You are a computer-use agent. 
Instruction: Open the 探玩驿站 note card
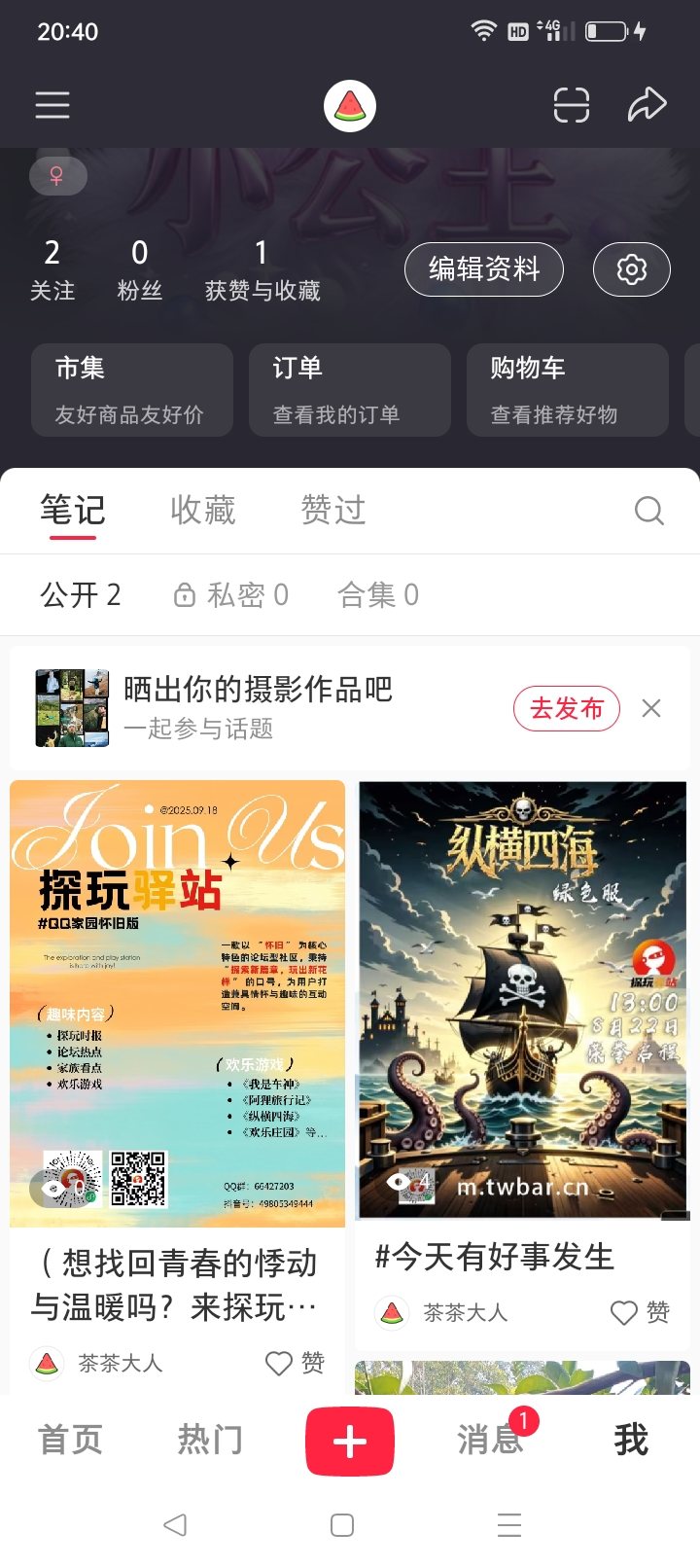click(177, 1004)
